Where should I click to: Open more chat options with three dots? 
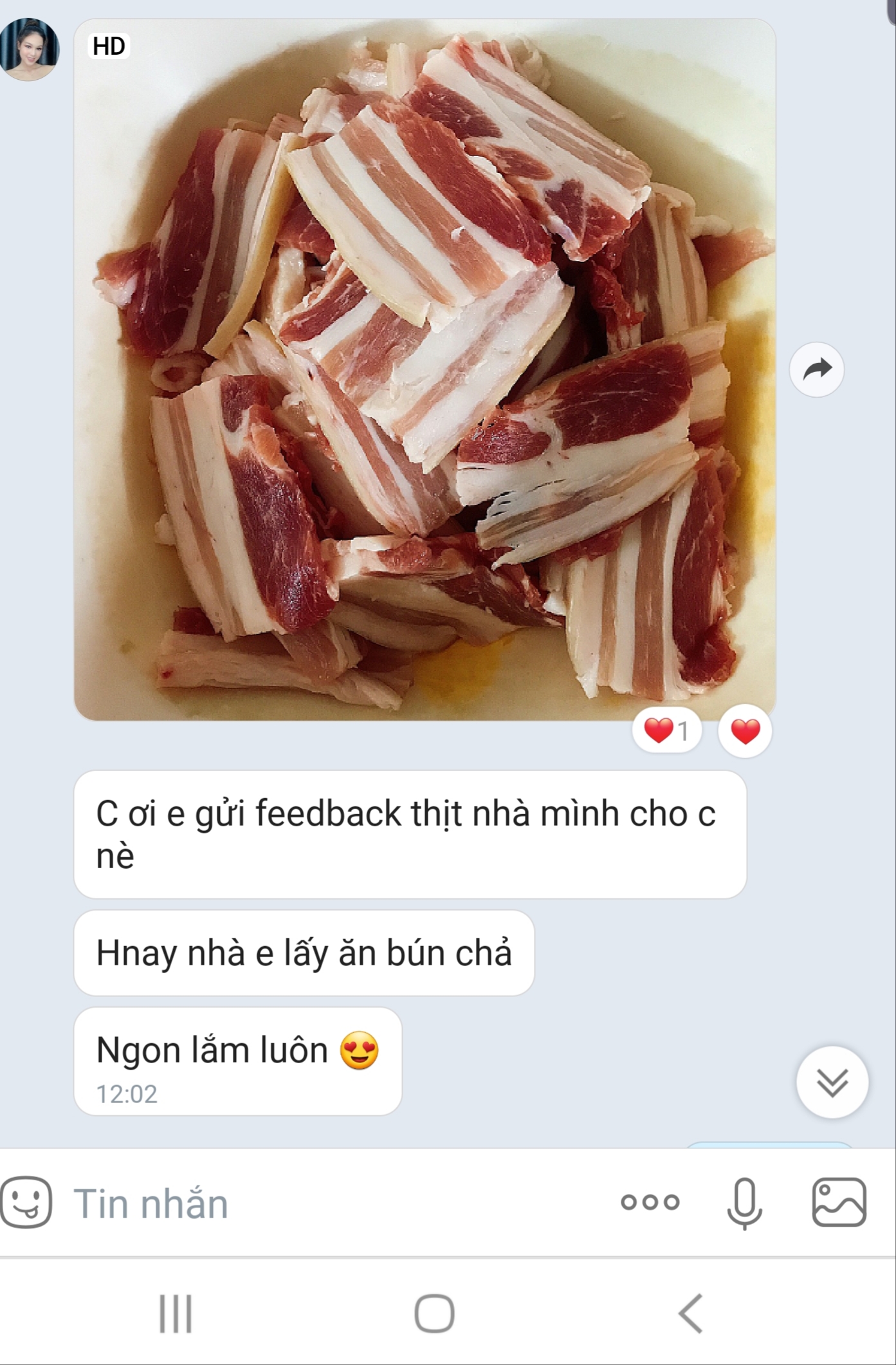click(650, 1202)
